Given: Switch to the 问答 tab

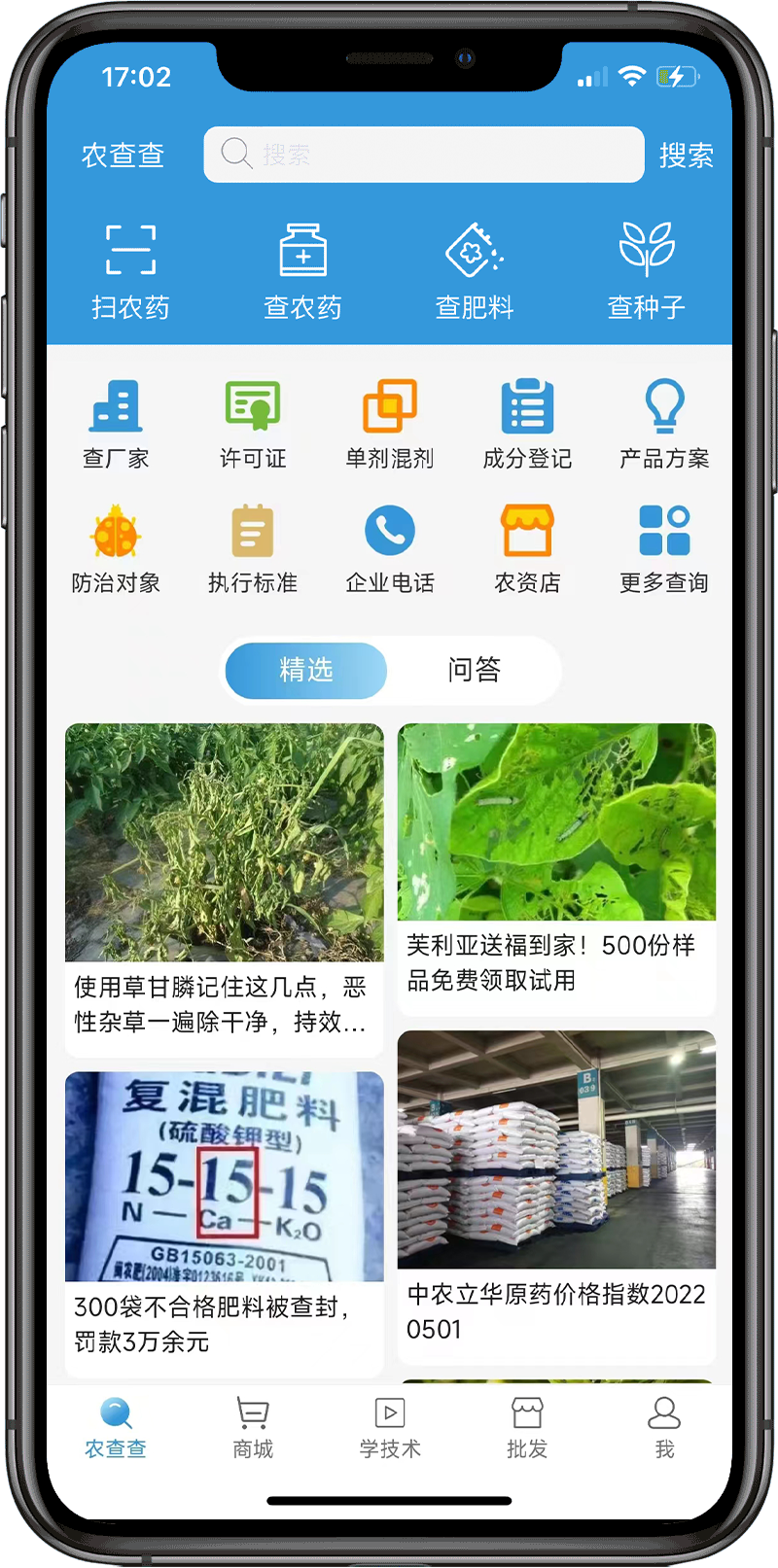Looking at the screenshot, I should [474, 670].
